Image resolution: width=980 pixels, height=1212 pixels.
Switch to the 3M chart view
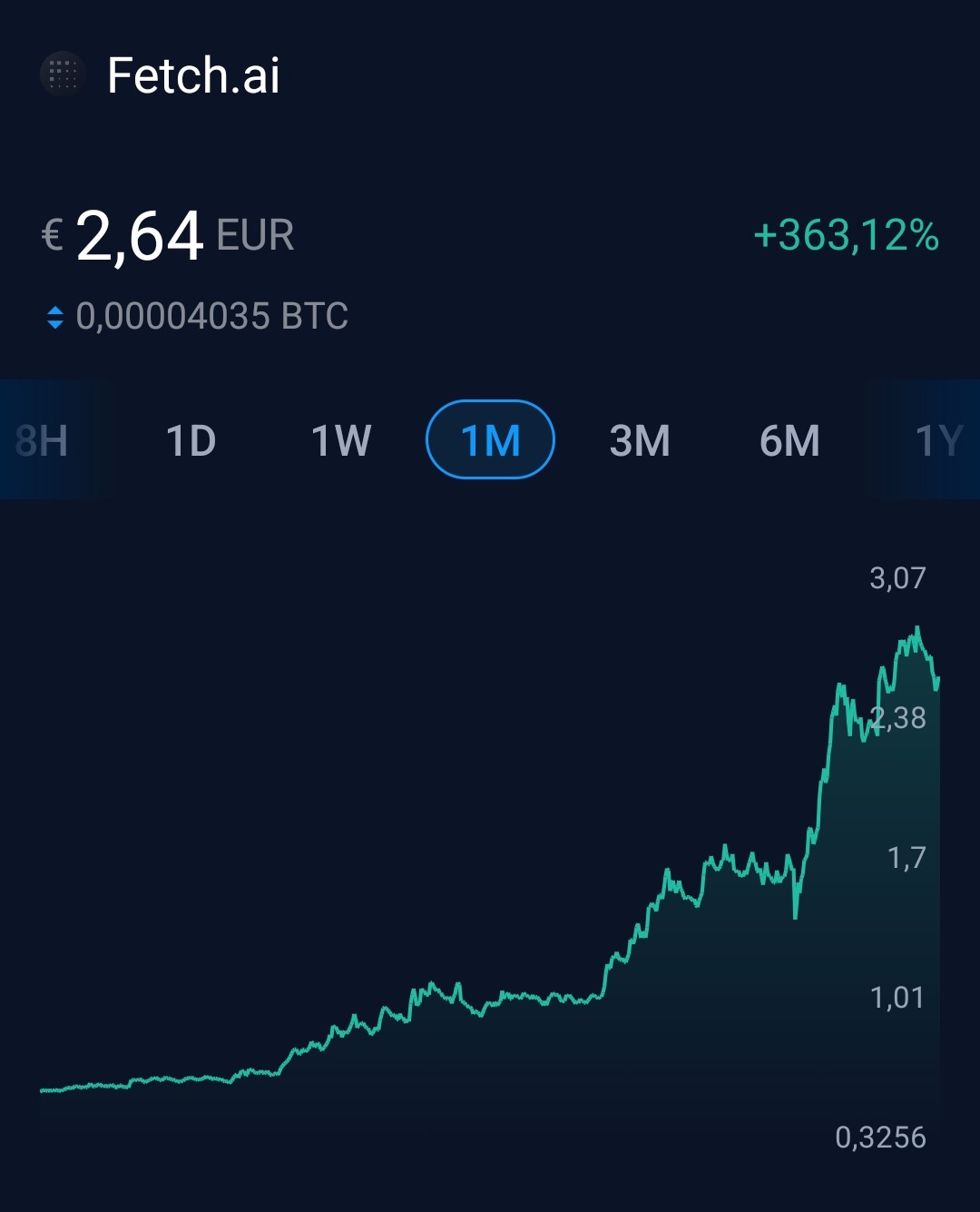(x=640, y=441)
